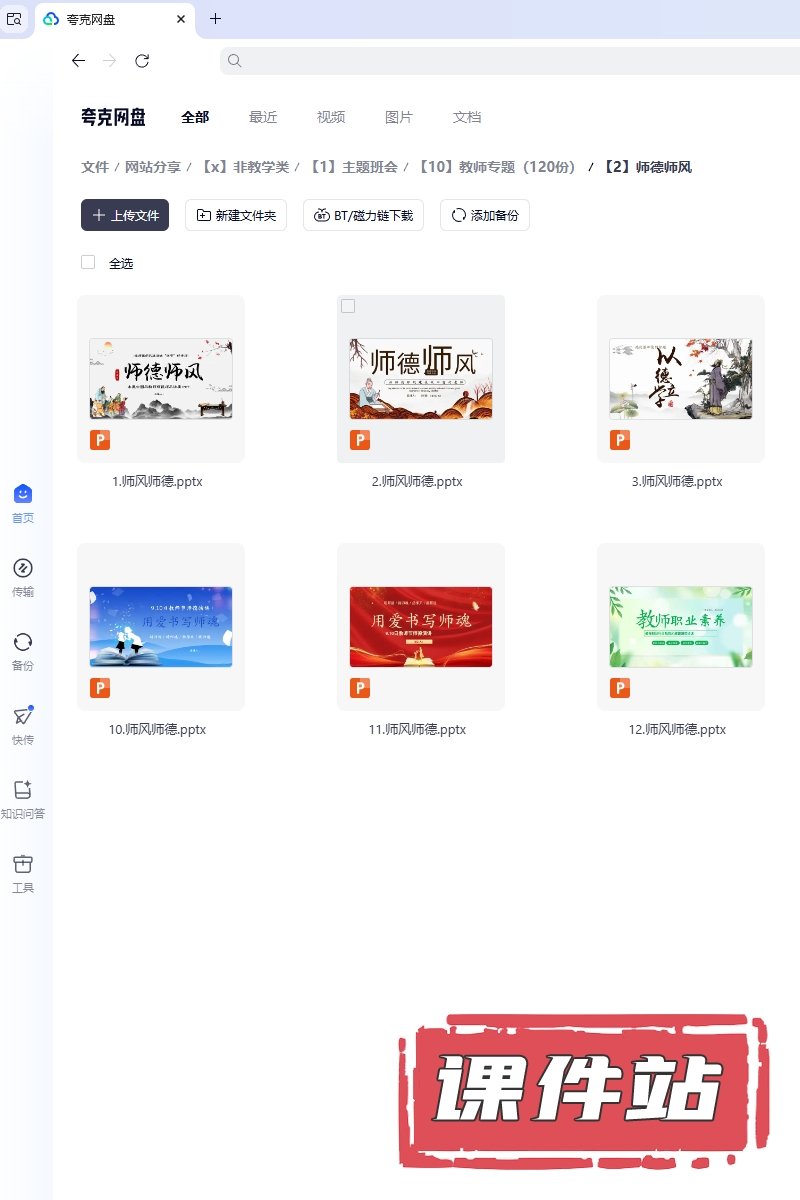Show the 图片 tab
Screen dimensions: 800x1200
point(399,117)
